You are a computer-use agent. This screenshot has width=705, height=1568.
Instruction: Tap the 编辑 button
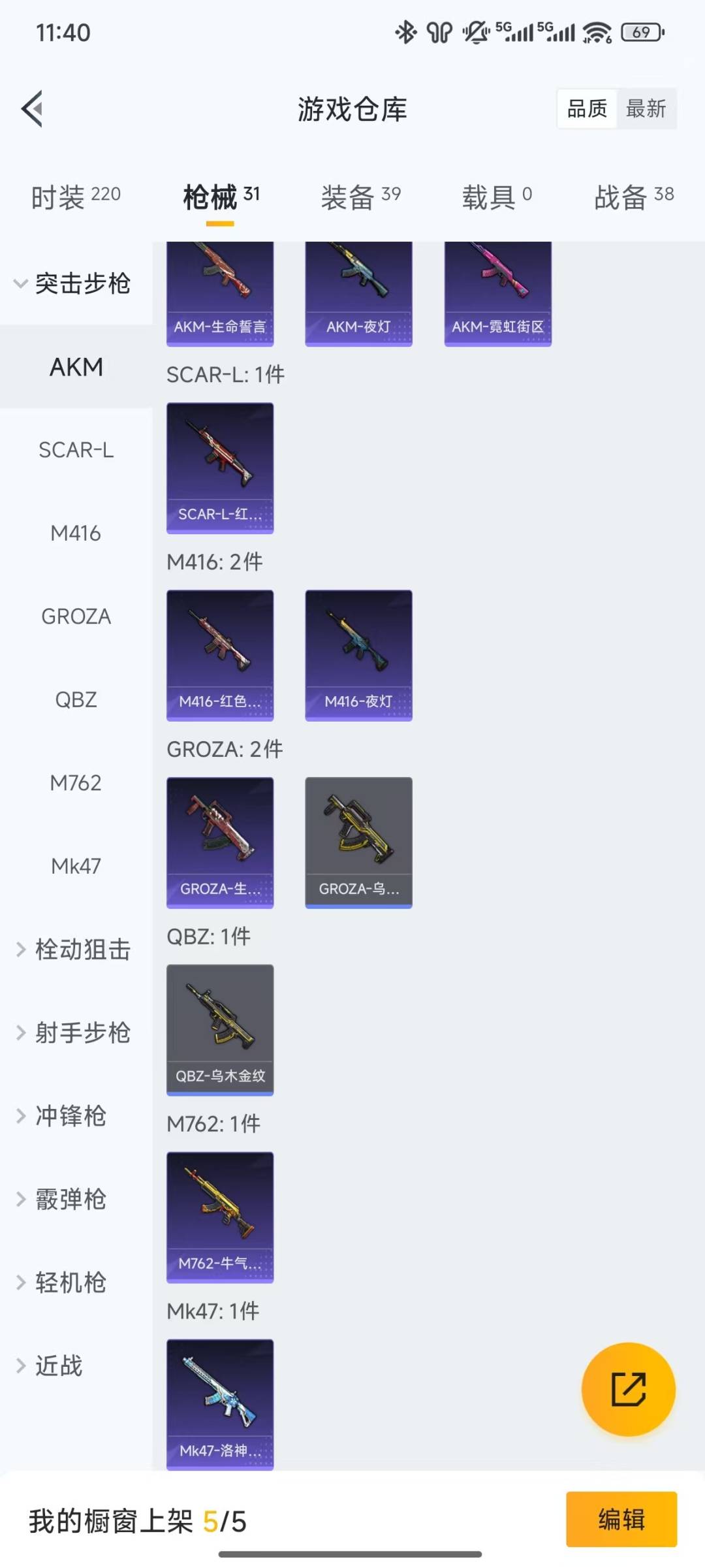[621, 1519]
